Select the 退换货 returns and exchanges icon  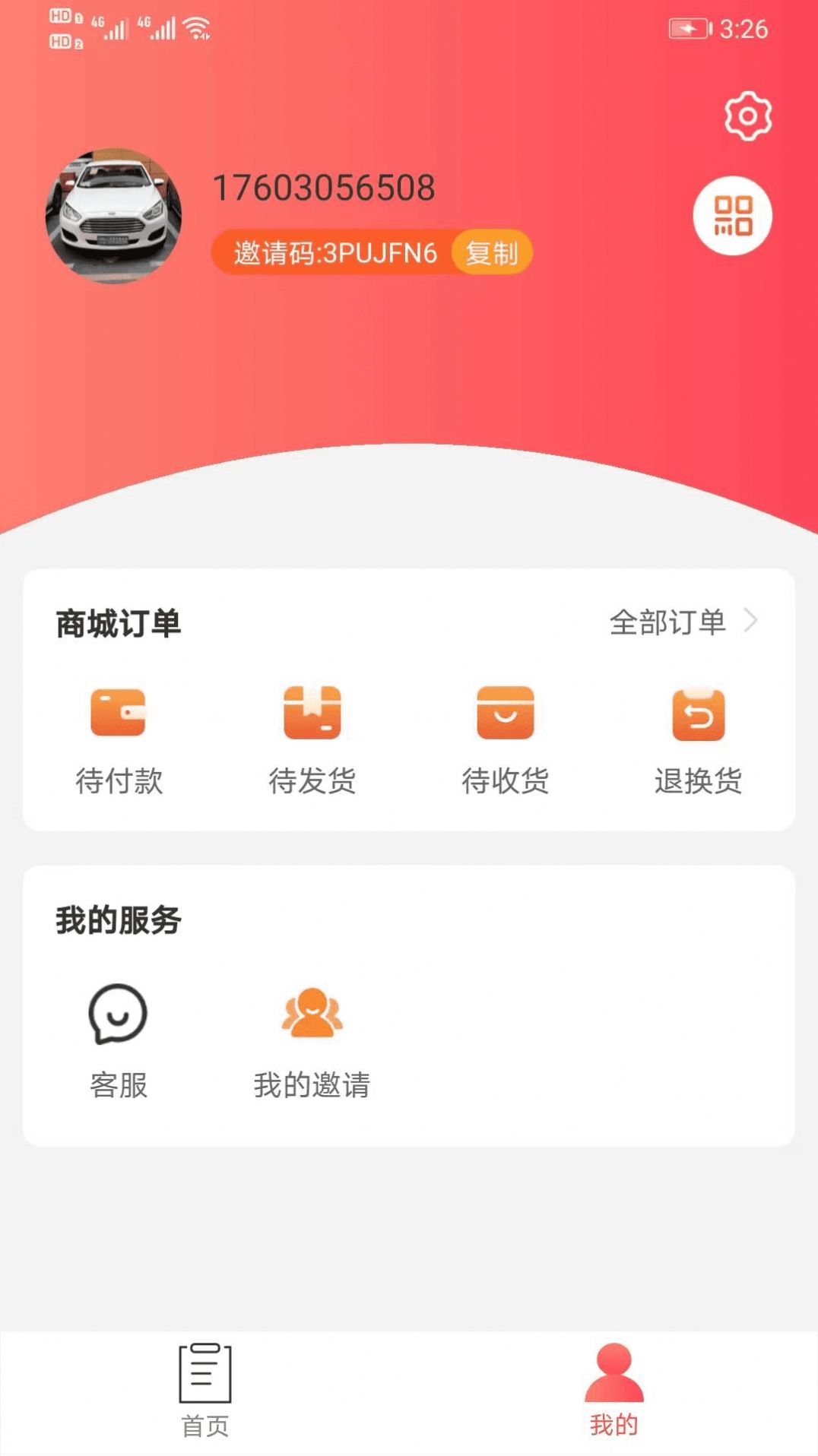(699, 714)
